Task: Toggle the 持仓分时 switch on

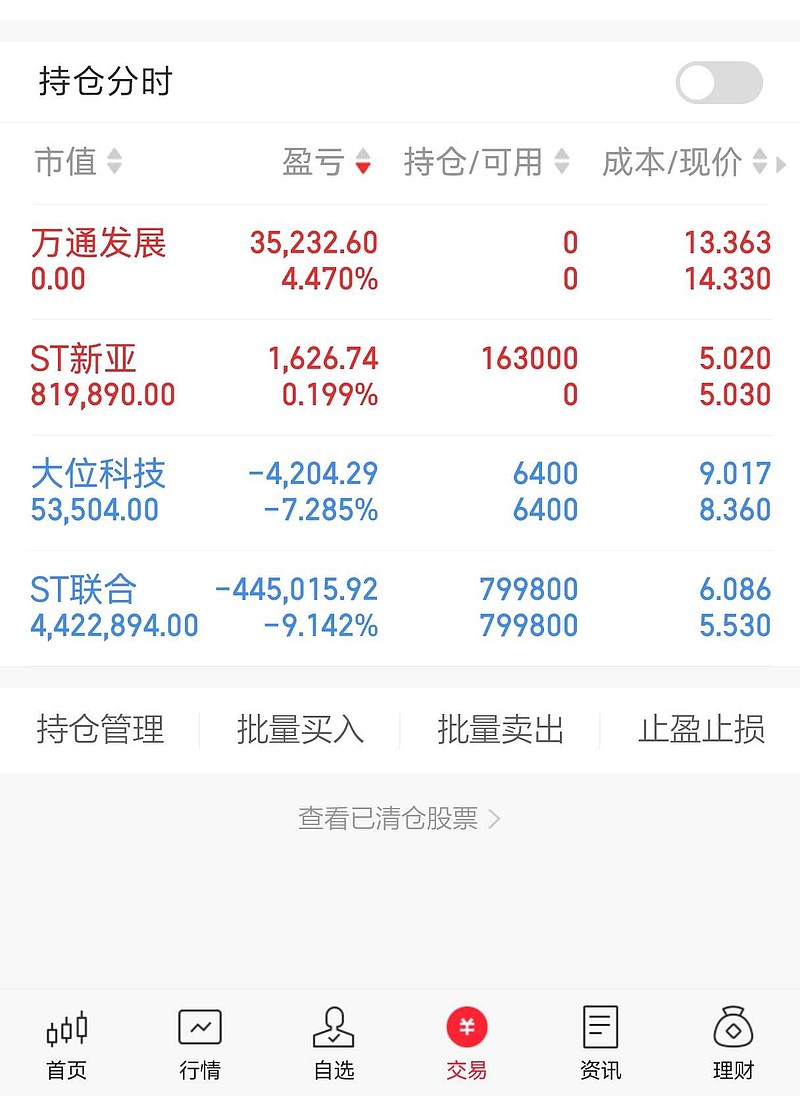Action: point(719,83)
